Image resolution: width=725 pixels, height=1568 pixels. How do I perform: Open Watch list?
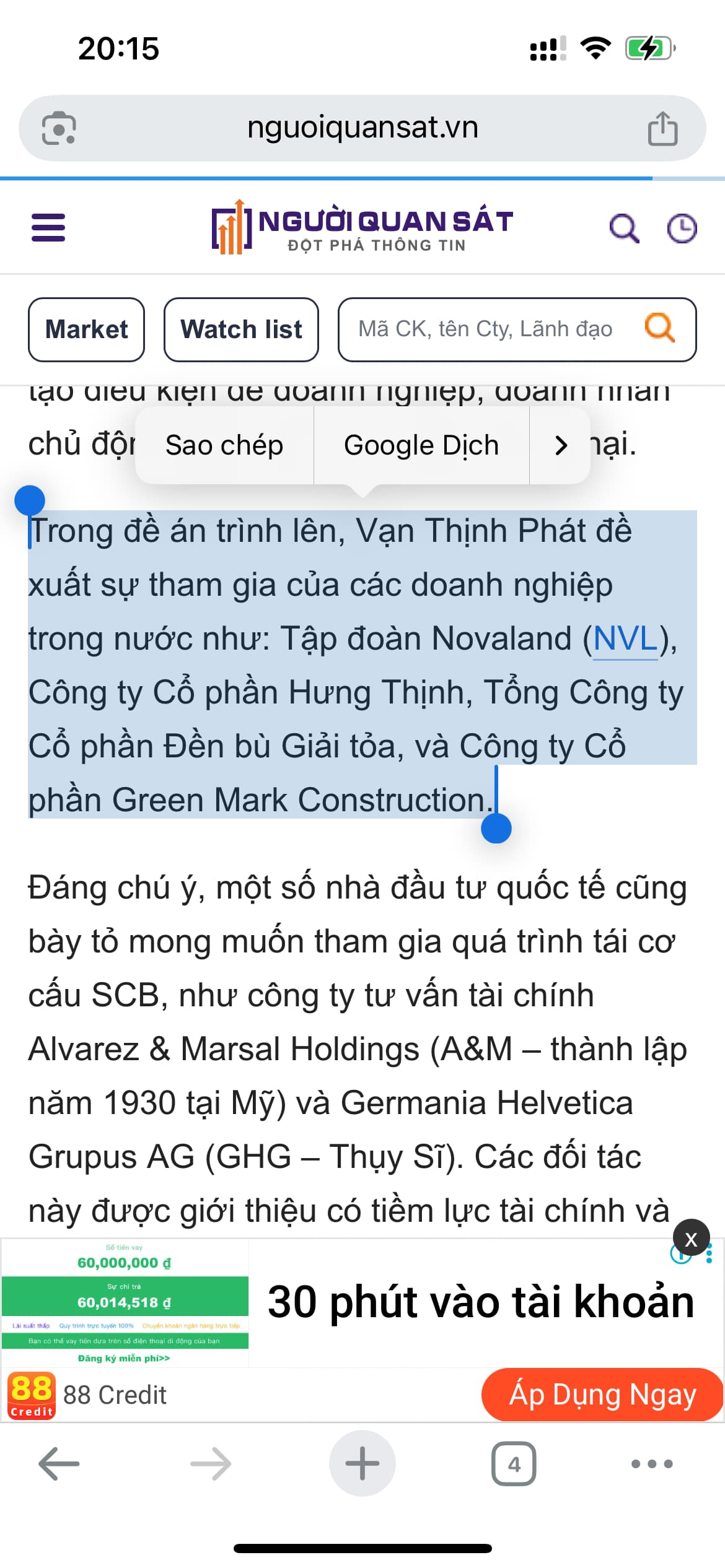(241, 329)
